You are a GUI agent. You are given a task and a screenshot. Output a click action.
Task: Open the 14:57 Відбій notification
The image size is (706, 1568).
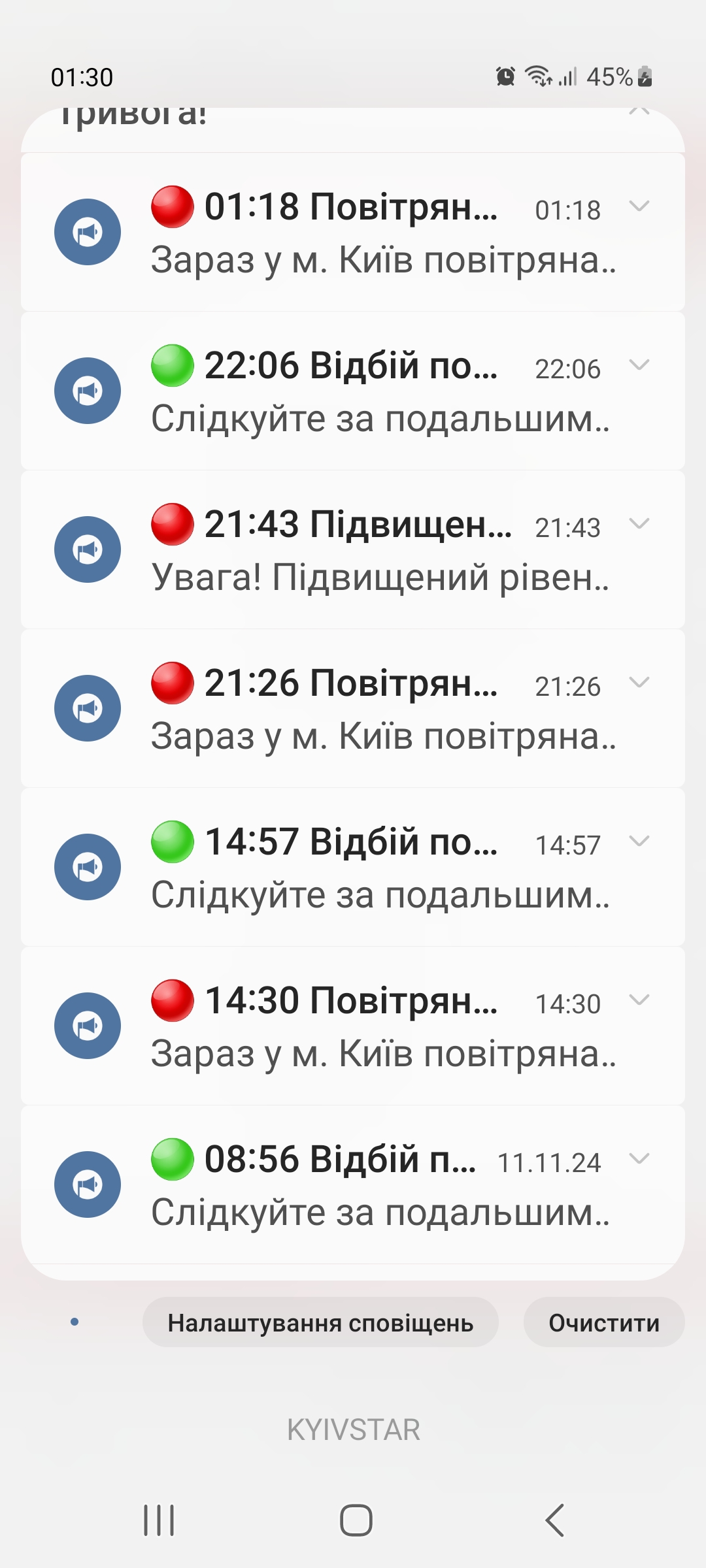click(353, 867)
